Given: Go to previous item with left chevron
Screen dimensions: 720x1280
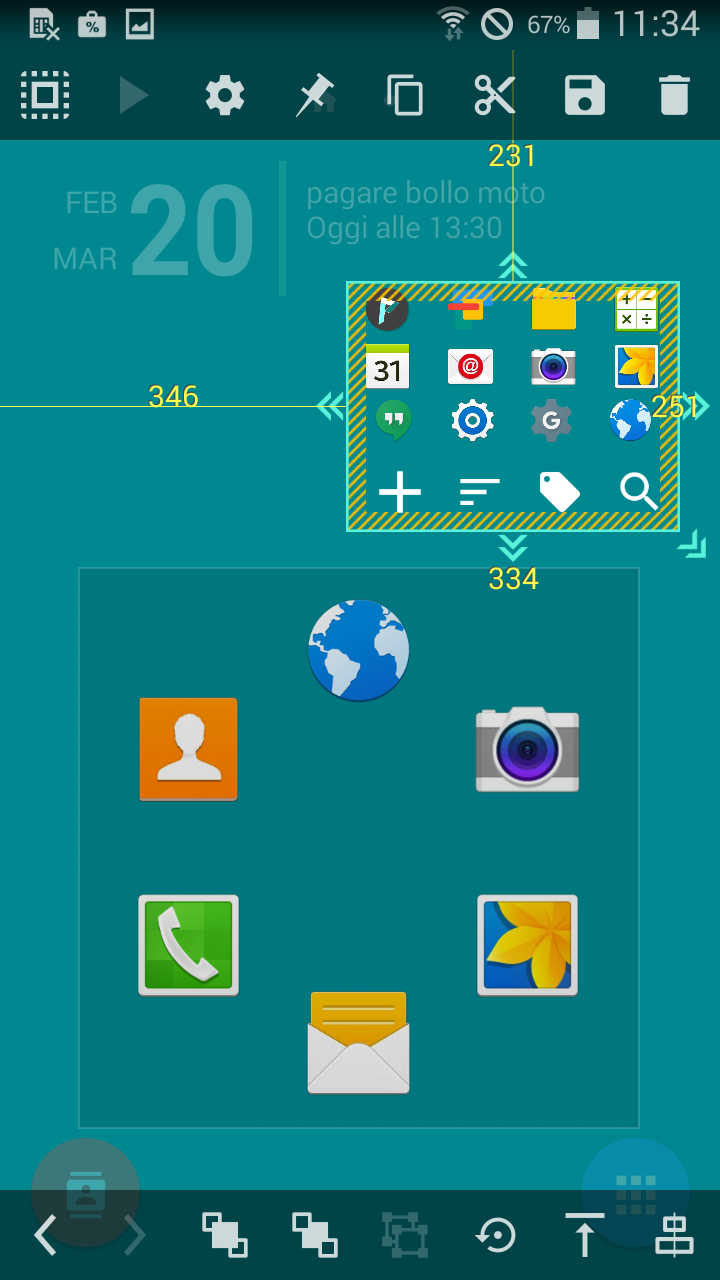Looking at the screenshot, I should (x=45, y=1236).
